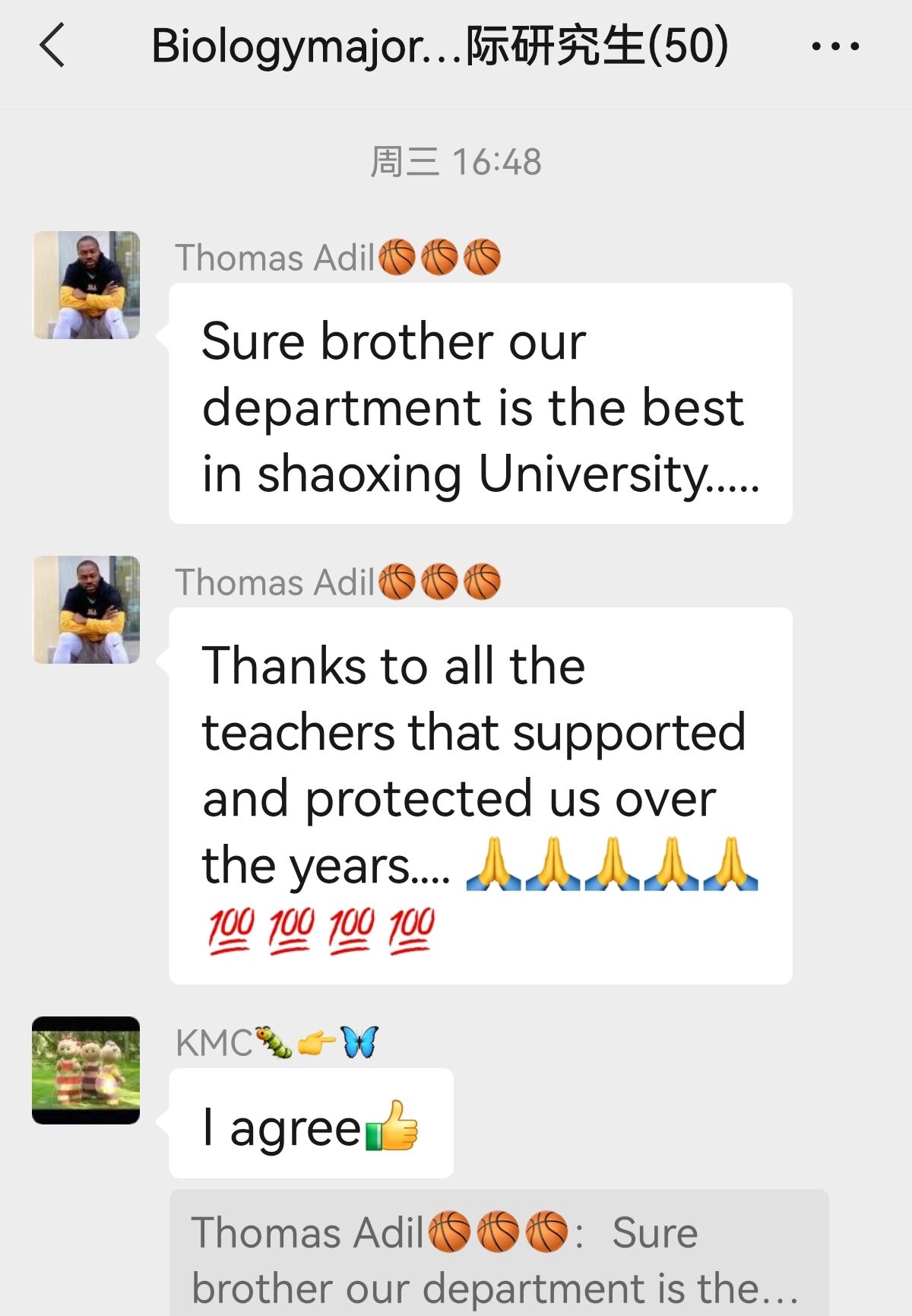This screenshot has height=1316, width=912.
Task: Go back to the chat list
Action: (52, 46)
